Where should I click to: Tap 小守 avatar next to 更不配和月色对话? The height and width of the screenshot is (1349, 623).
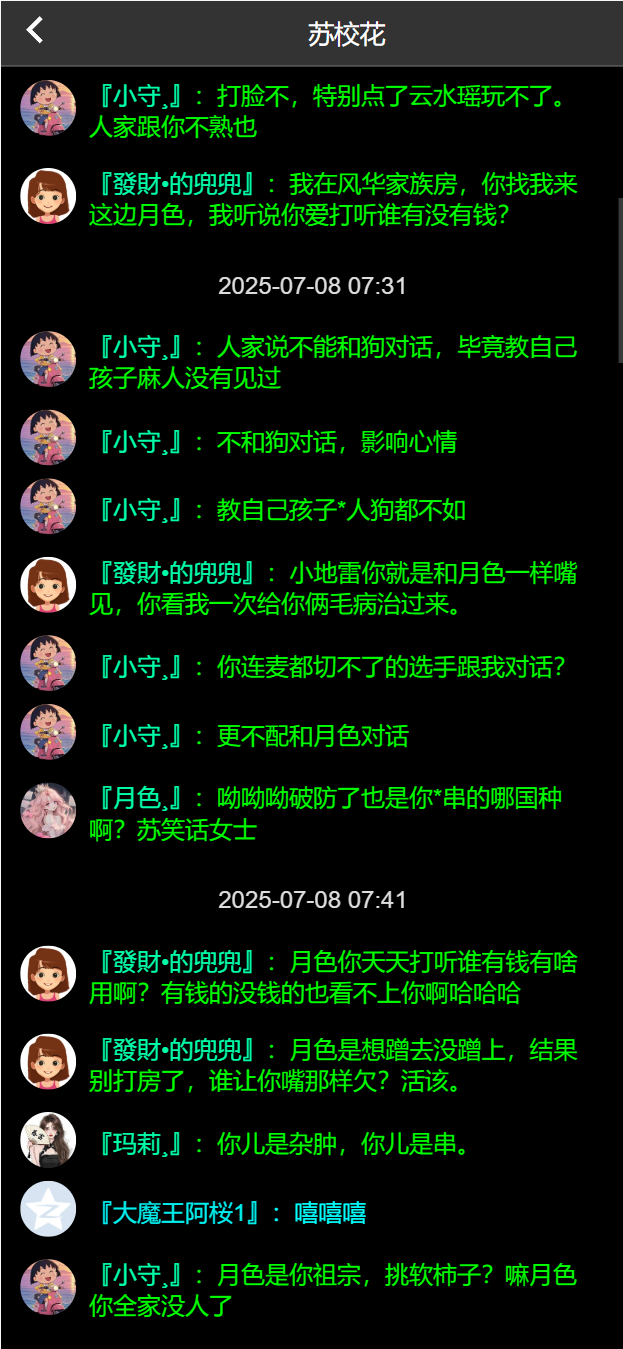(48, 732)
